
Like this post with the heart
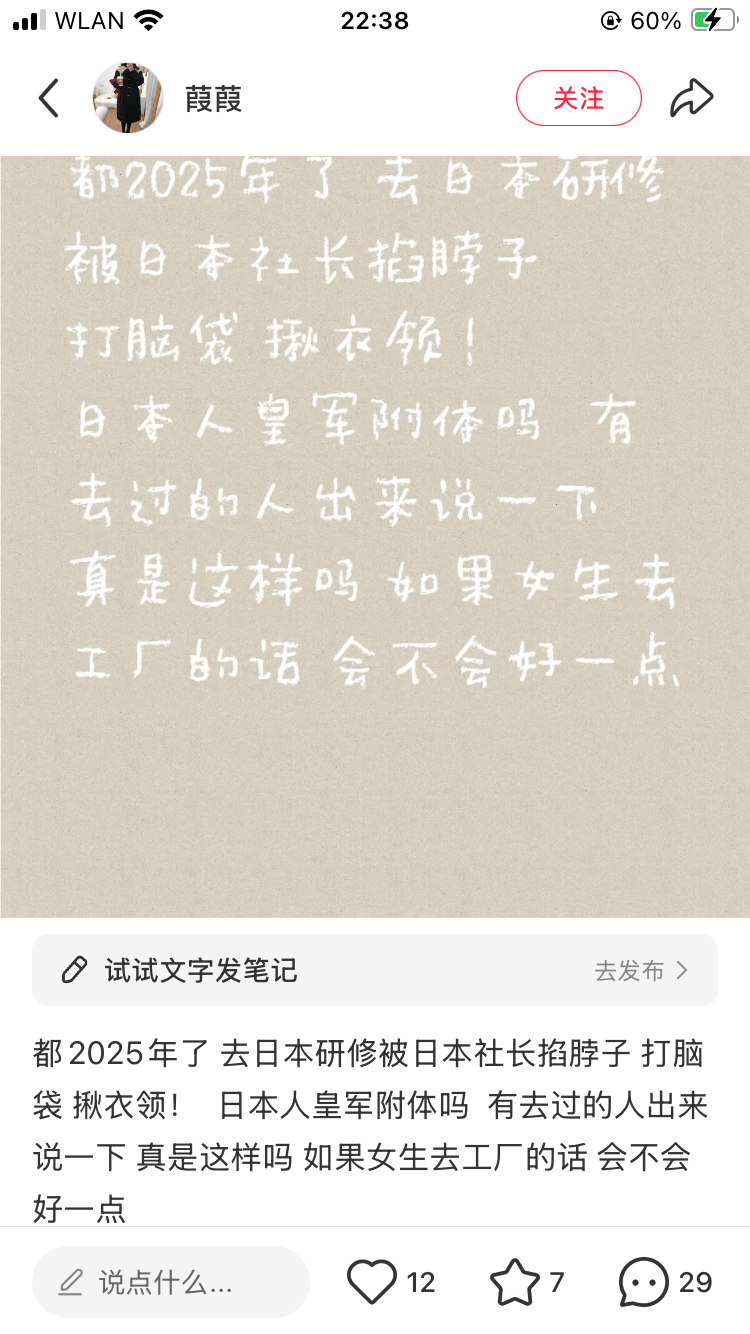click(372, 1282)
